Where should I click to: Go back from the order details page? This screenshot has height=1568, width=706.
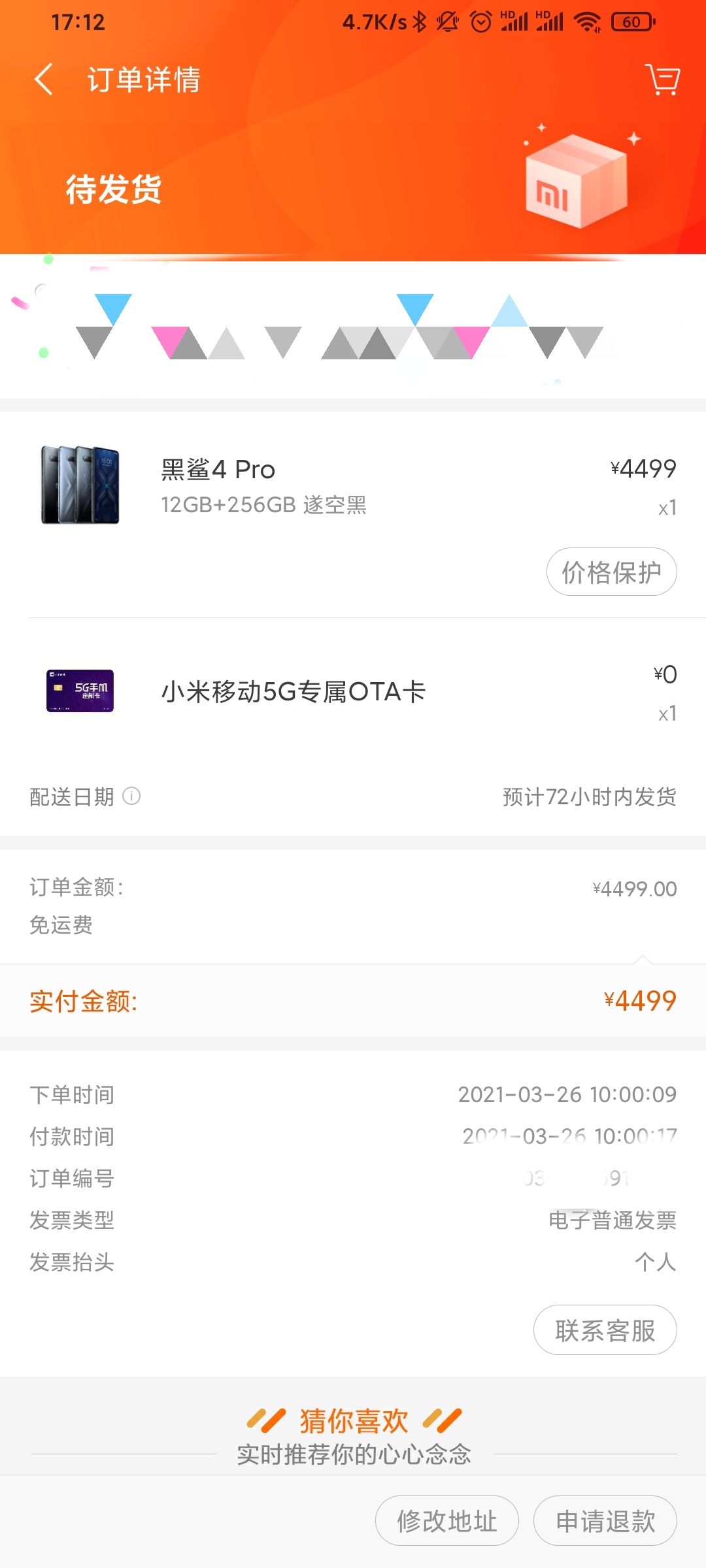point(44,80)
